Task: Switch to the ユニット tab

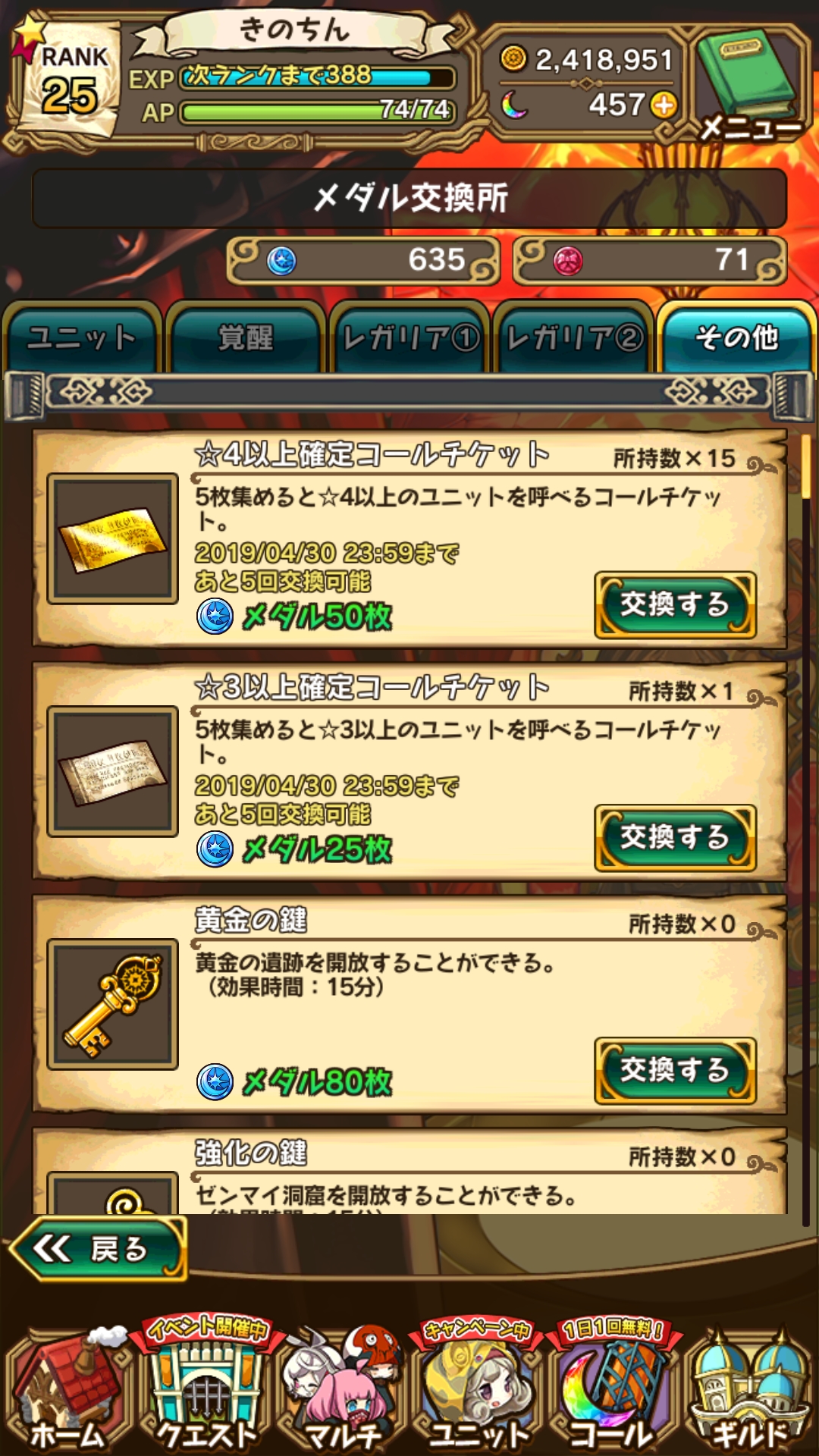Action: coord(82,338)
